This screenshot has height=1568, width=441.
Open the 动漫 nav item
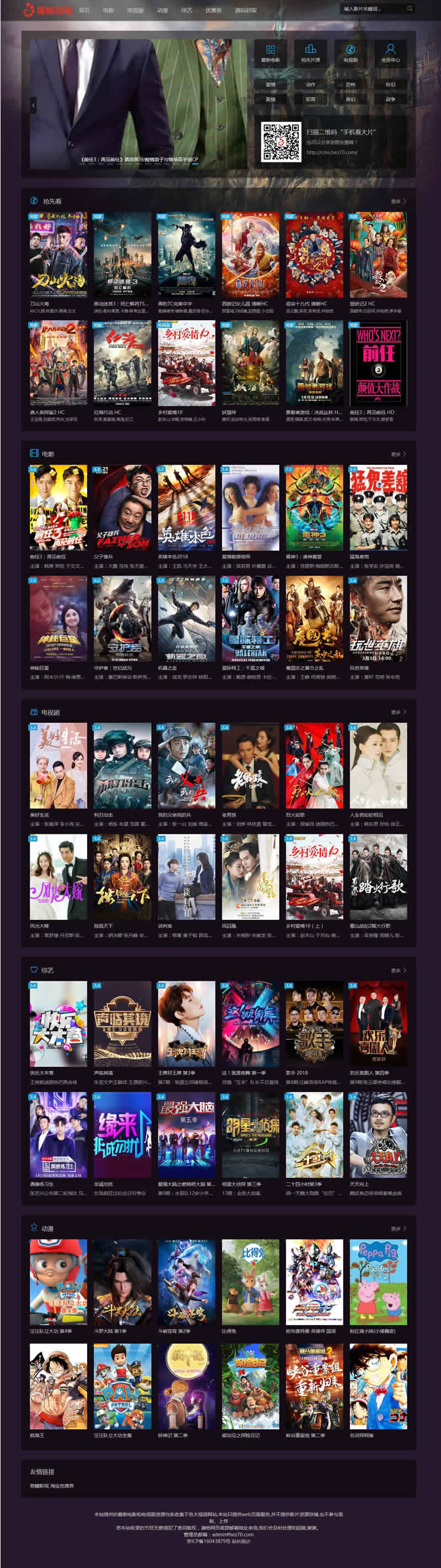click(162, 10)
